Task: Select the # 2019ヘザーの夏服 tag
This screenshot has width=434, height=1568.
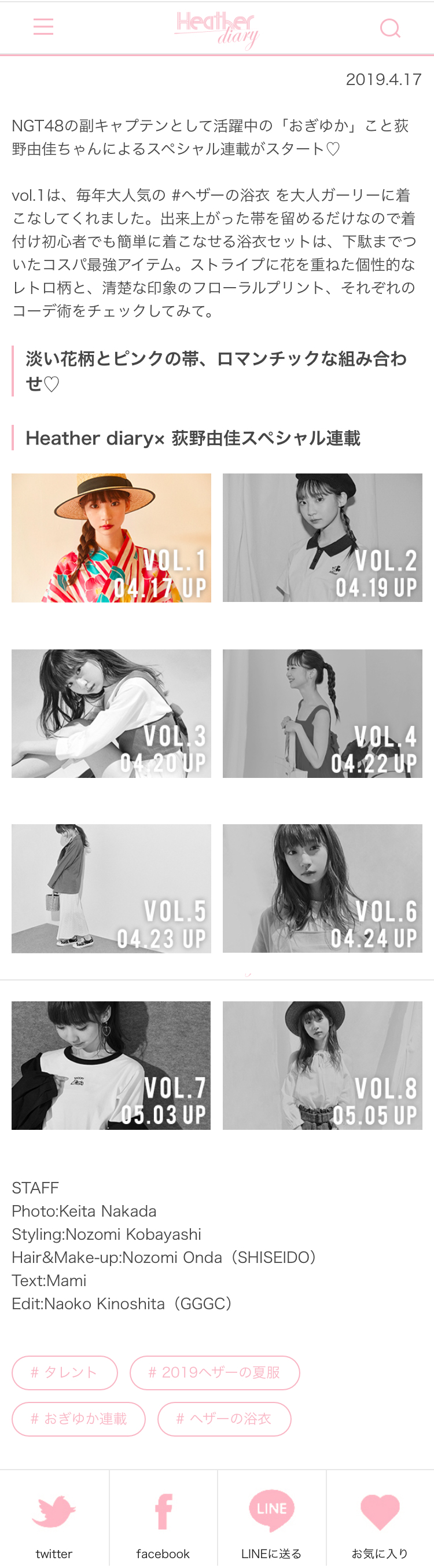Action: click(x=214, y=1372)
